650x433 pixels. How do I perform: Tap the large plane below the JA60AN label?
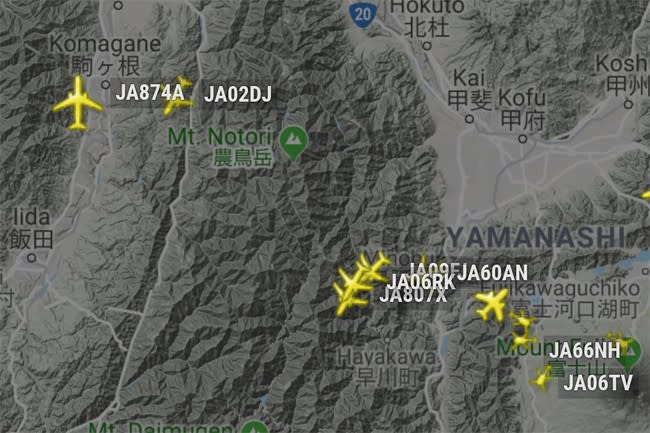tap(492, 304)
